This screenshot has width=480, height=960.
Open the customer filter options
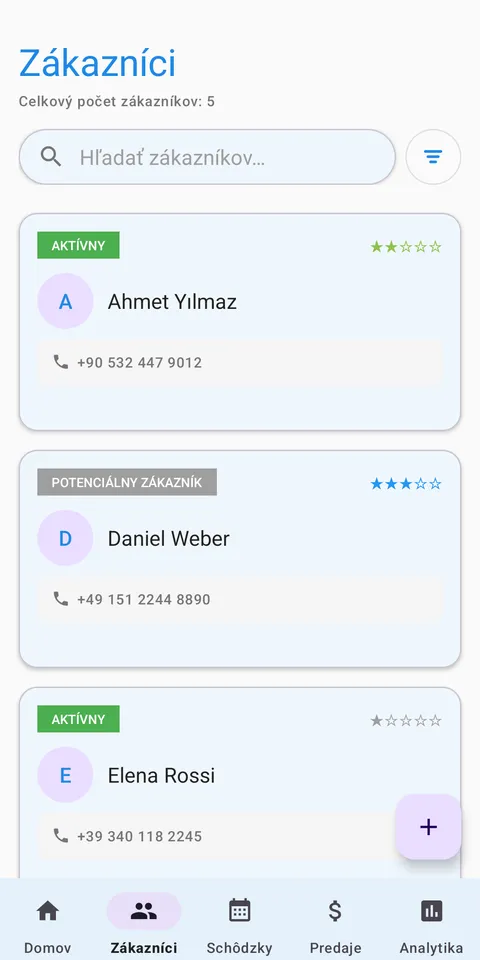click(433, 157)
